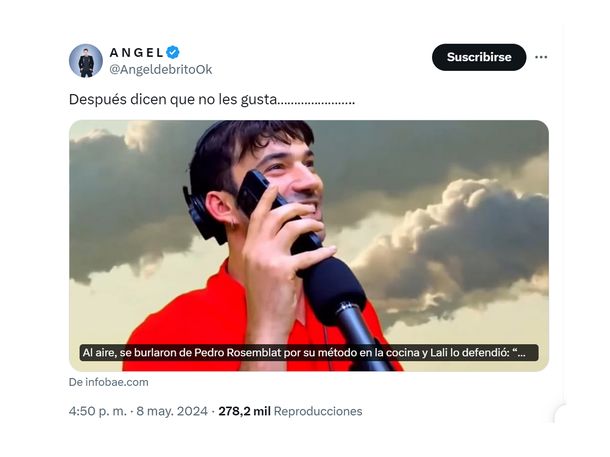
Task: Open ANGEL's profile picture
Action: (86, 60)
